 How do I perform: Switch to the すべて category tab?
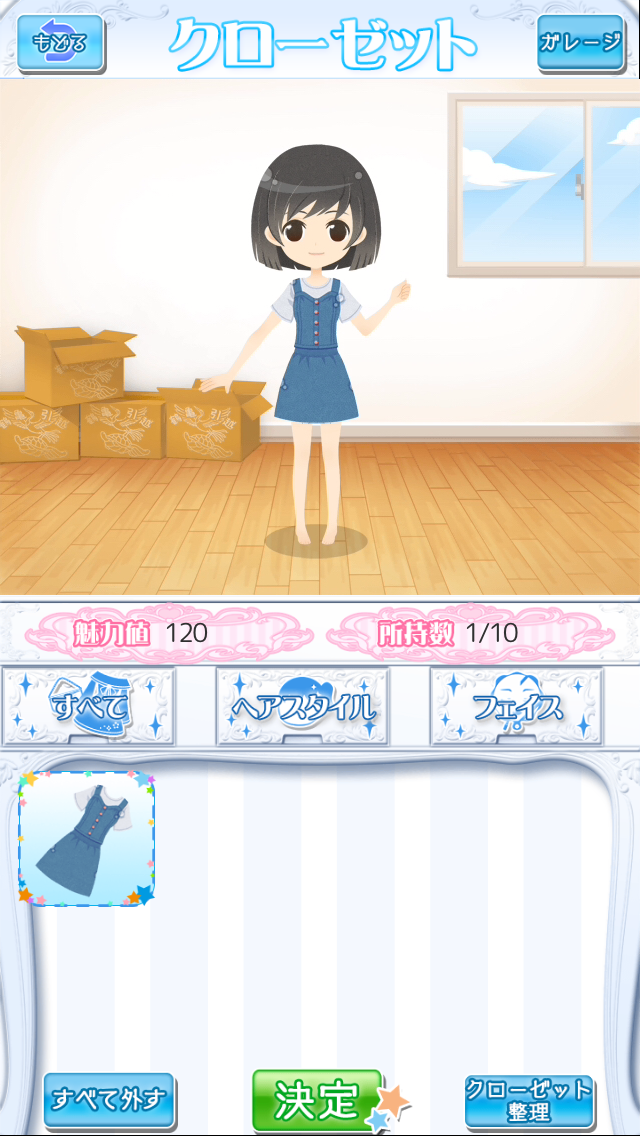pyautogui.click(x=89, y=706)
